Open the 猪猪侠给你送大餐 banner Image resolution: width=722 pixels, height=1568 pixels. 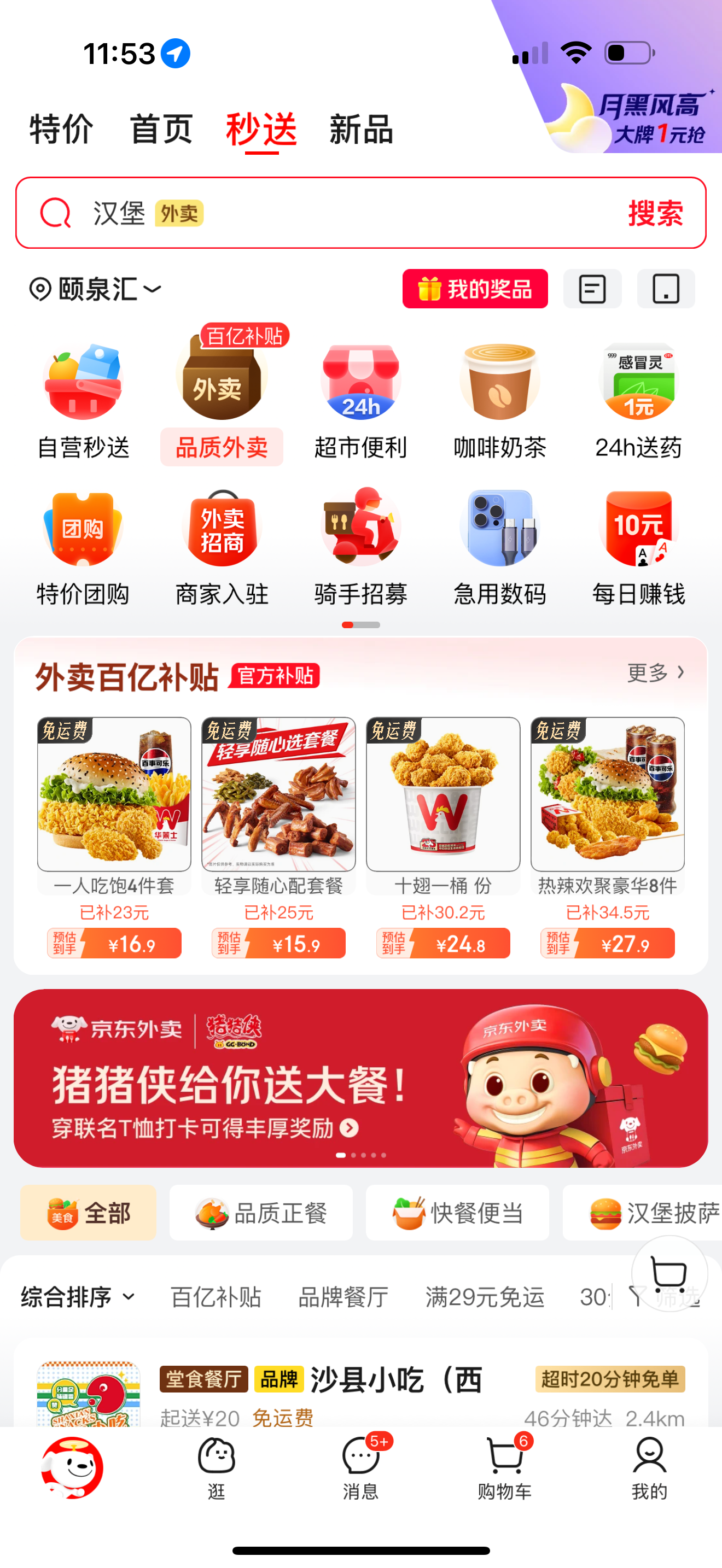click(361, 1078)
